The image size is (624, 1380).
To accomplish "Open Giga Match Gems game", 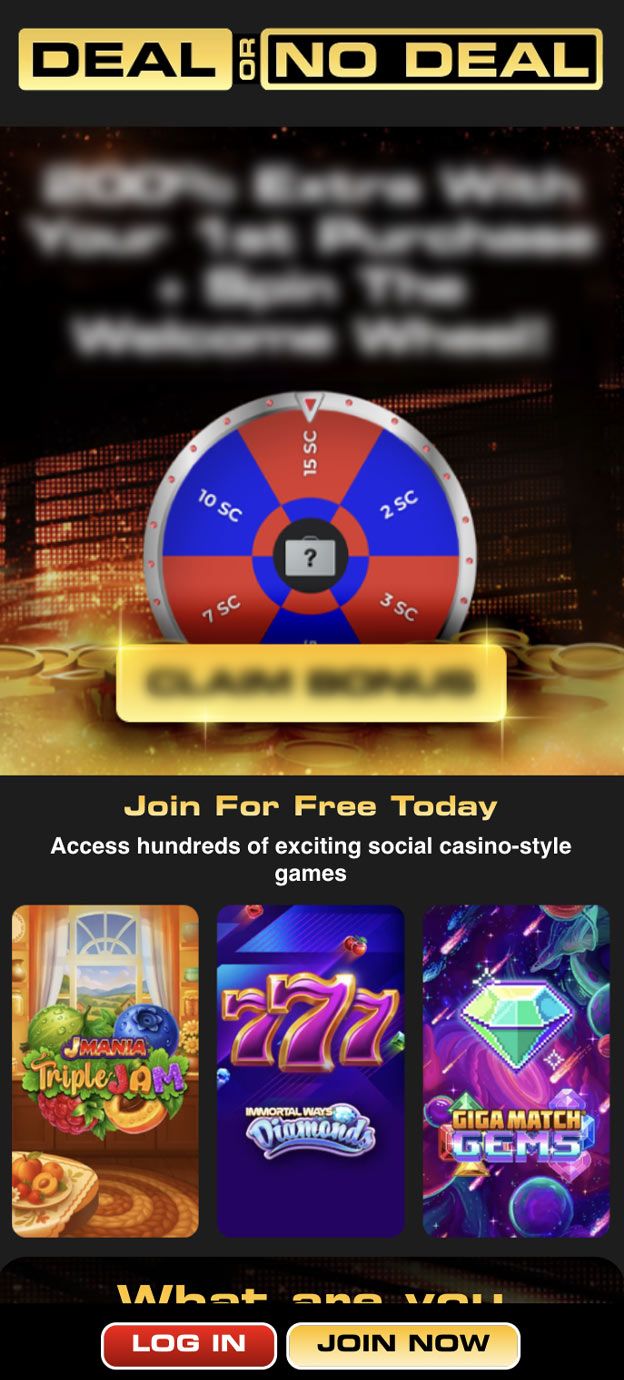I will (516, 1071).
